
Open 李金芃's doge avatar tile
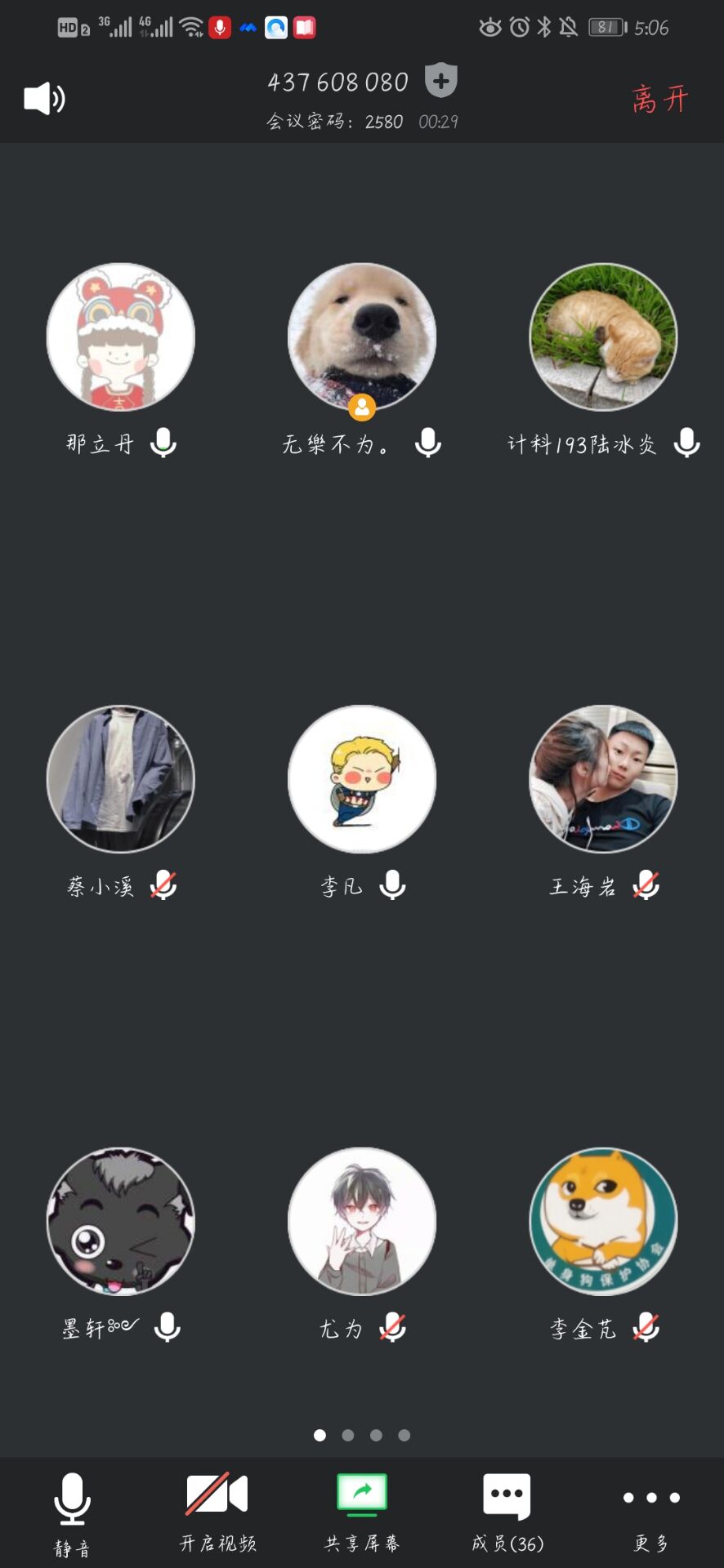click(x=603, y=1222)
